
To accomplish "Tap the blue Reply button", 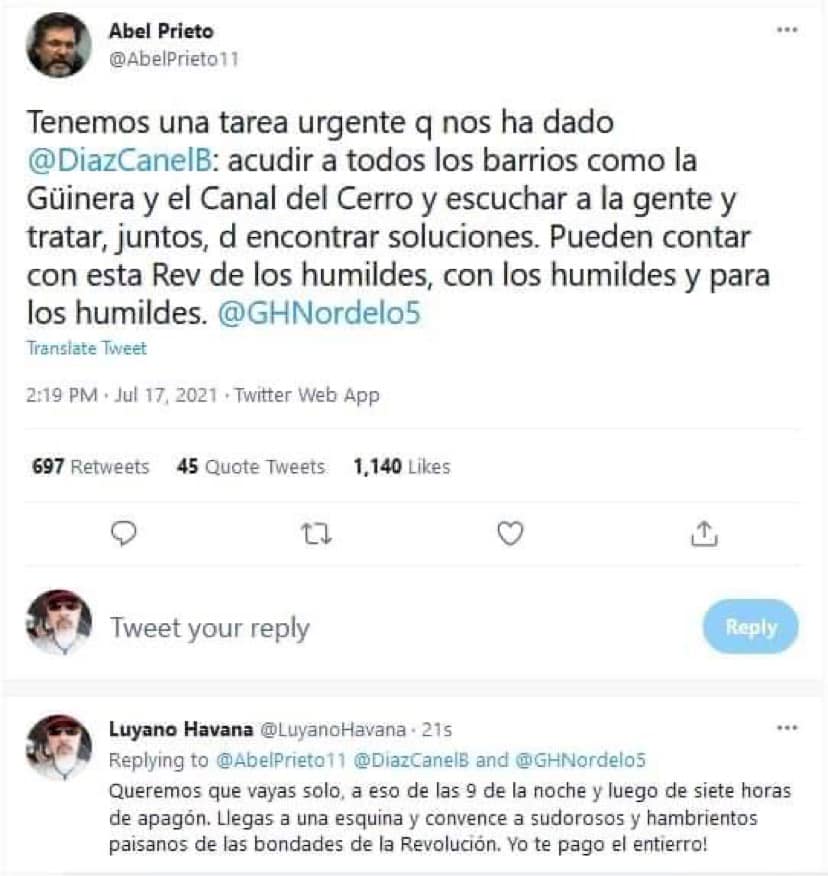I will click(x=750, y=627).
